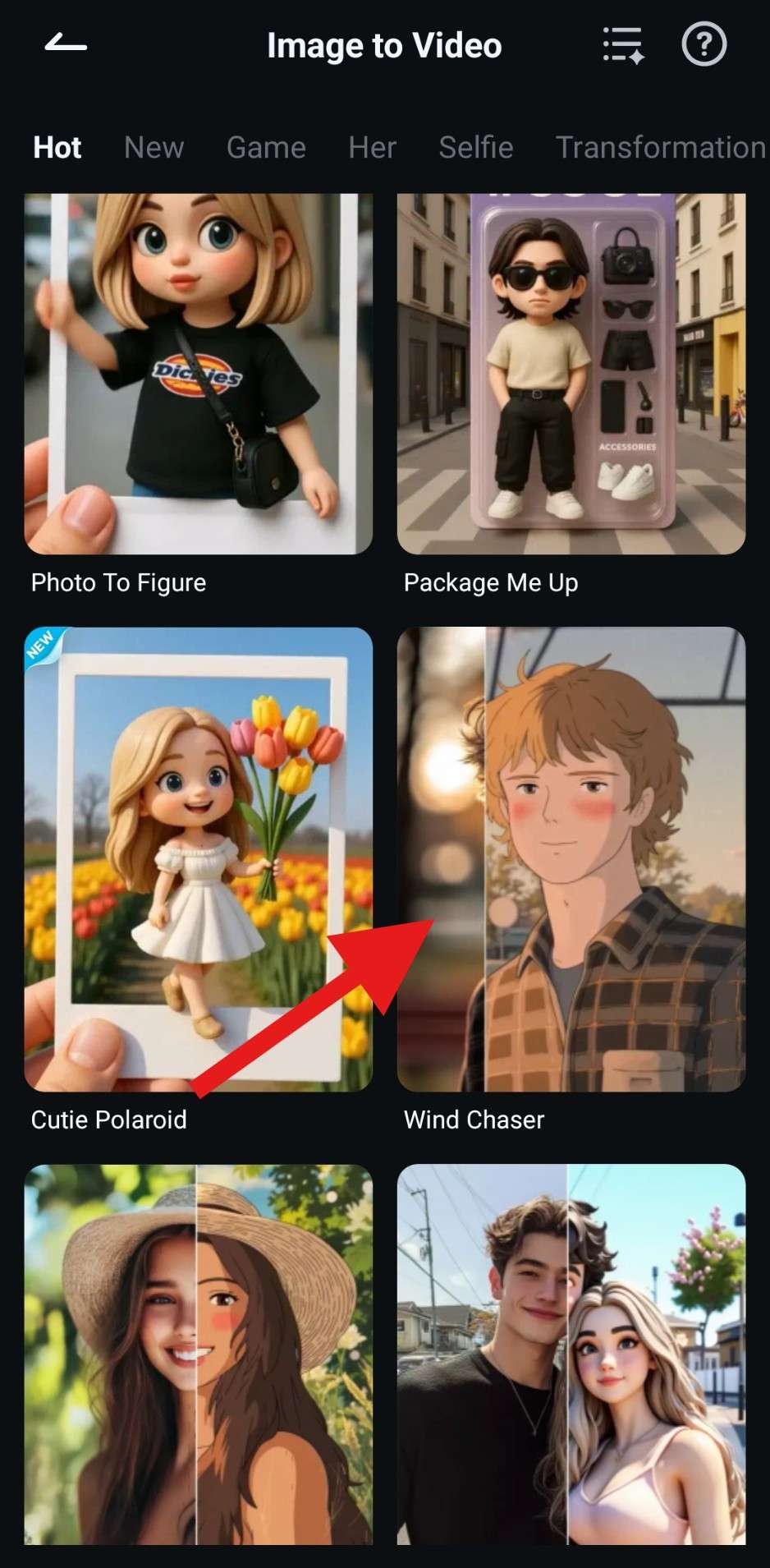The image size is (770, 1568).
Task: Go back using the back arrow
Action: click(x=66, y=44)
